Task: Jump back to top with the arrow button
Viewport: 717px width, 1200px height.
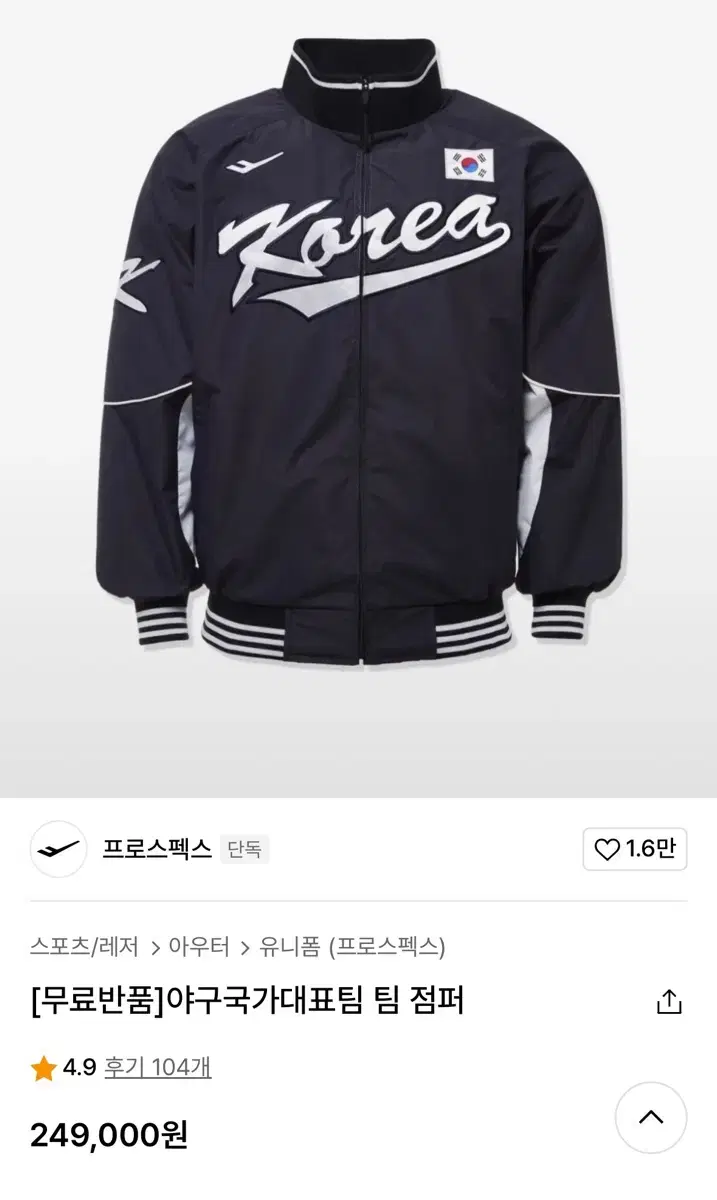Action: 650,1117
